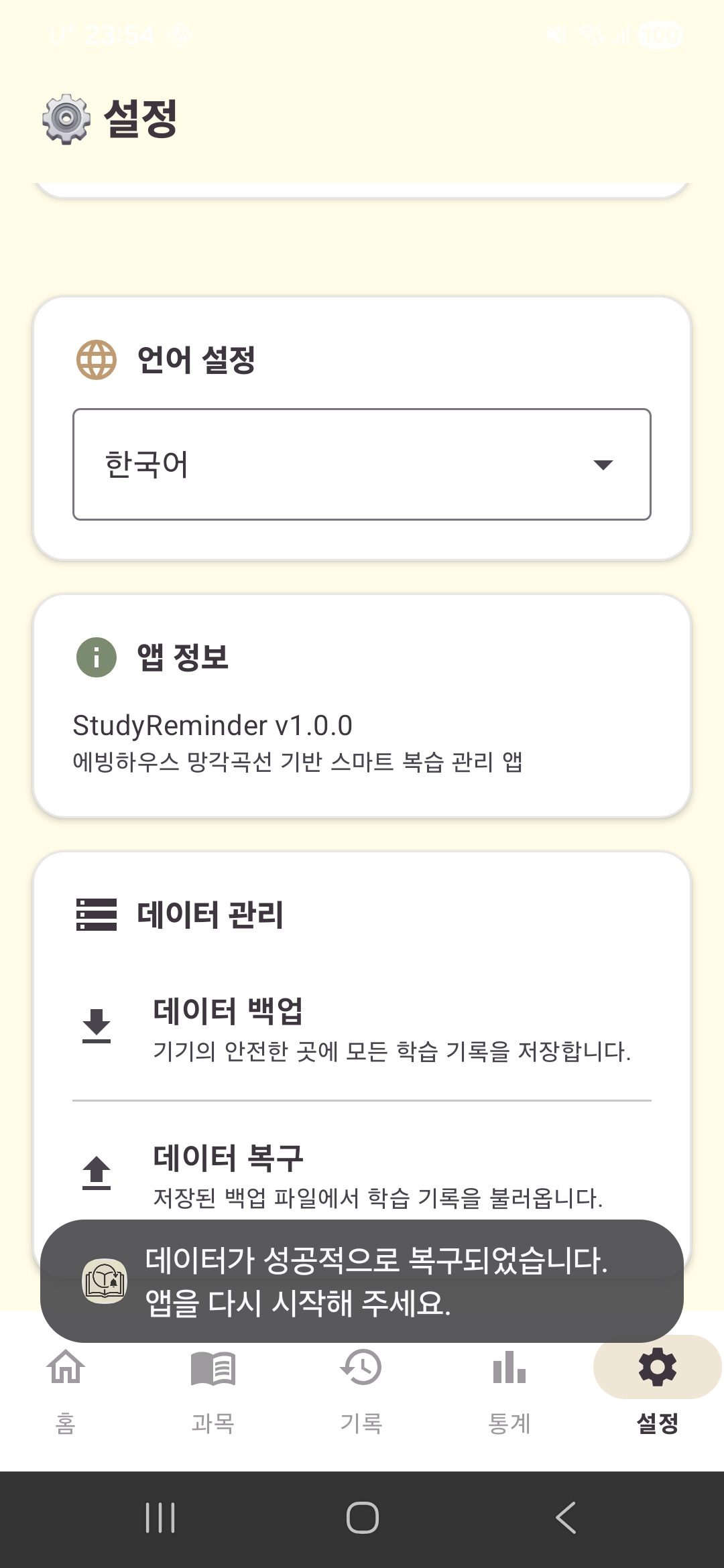Click the upload icon for 데이터 복구
This screenshot has width=724, height=1568.
[95, 1169]
